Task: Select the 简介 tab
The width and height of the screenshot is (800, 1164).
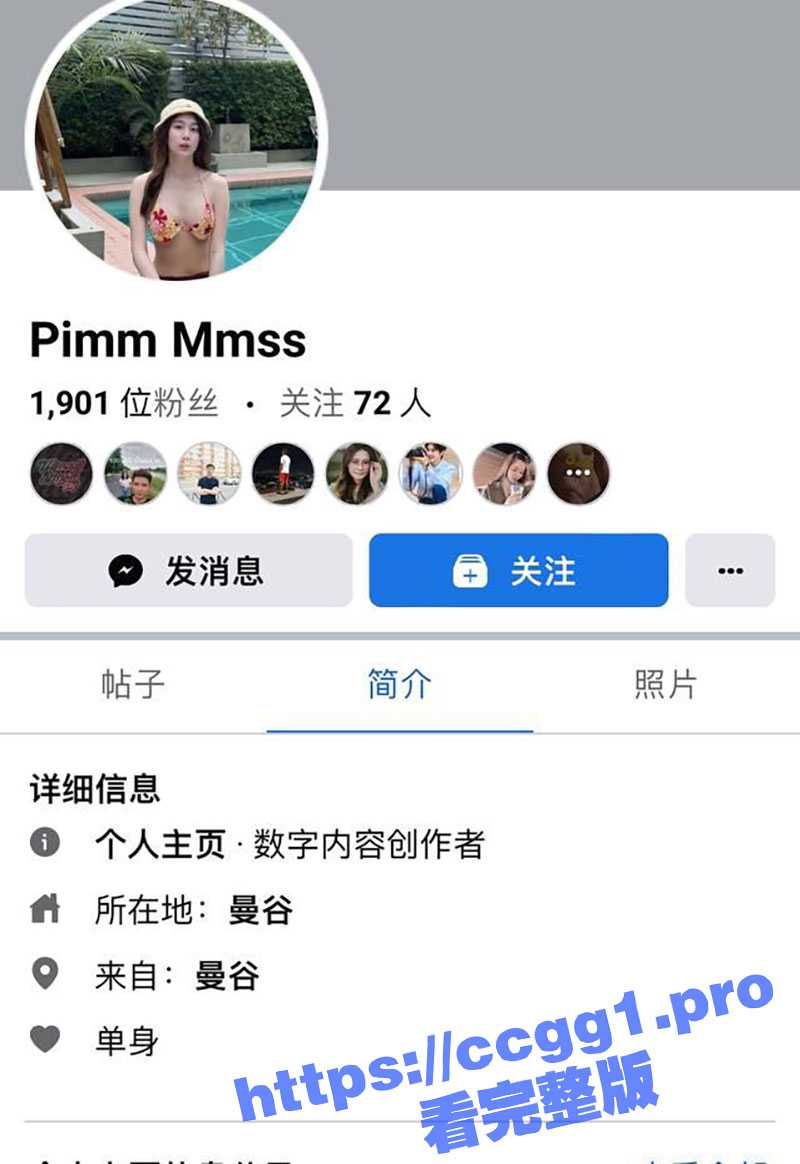Action: [398, 685]
